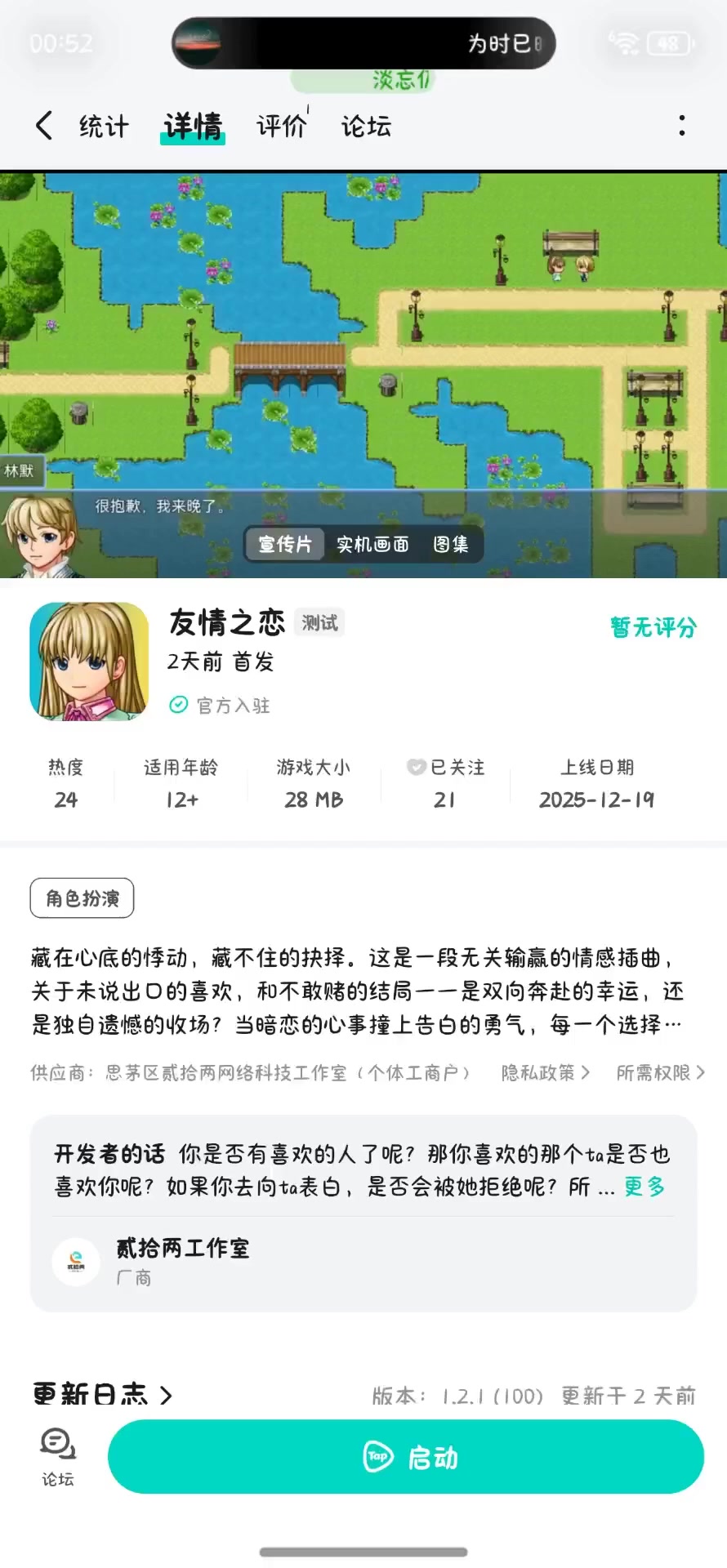Select the 图集 media segment
This screenshot has height=1568, width=727.
pos(451,545)
